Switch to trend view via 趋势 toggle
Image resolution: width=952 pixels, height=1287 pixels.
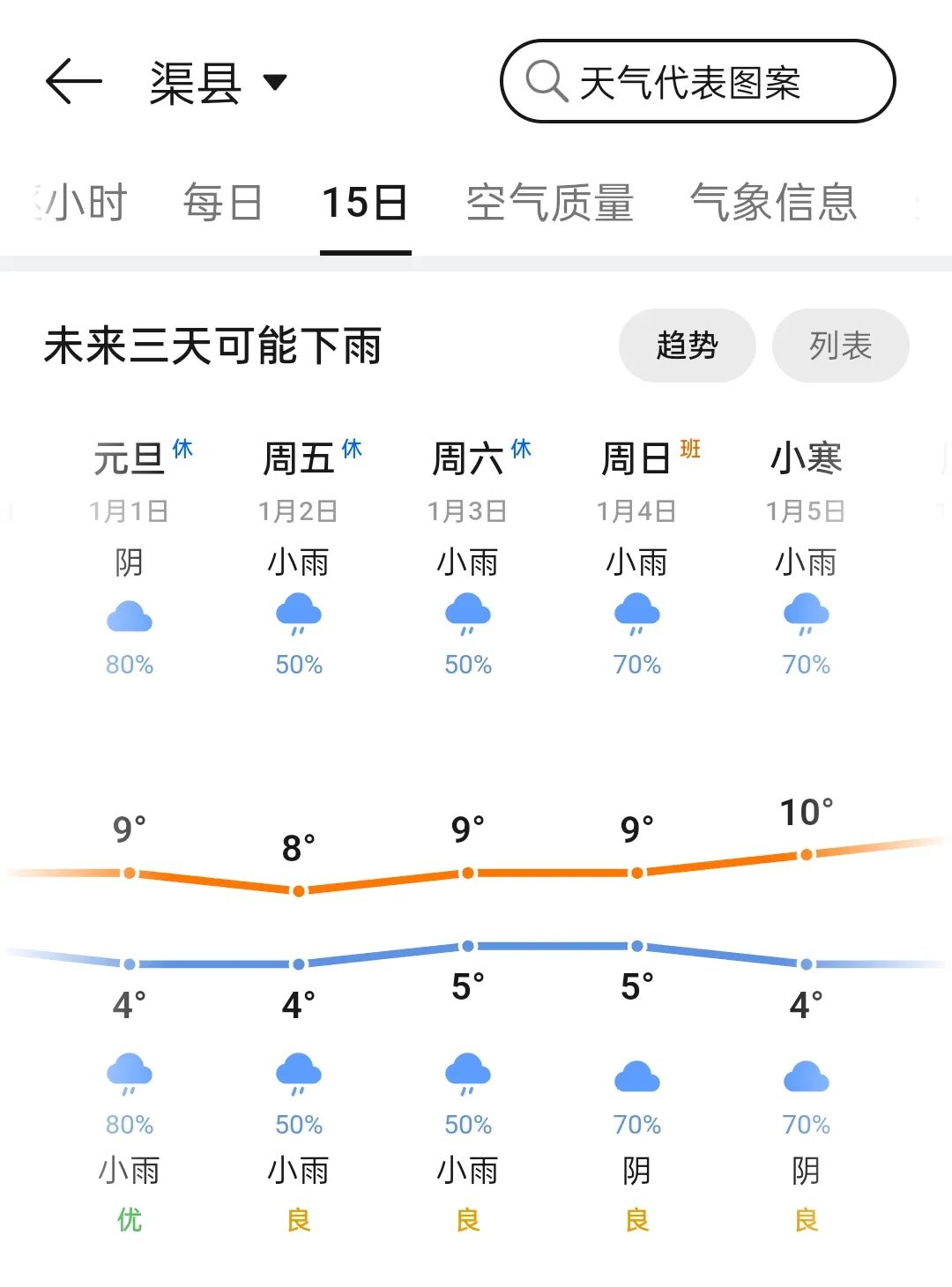coord(687,346)
